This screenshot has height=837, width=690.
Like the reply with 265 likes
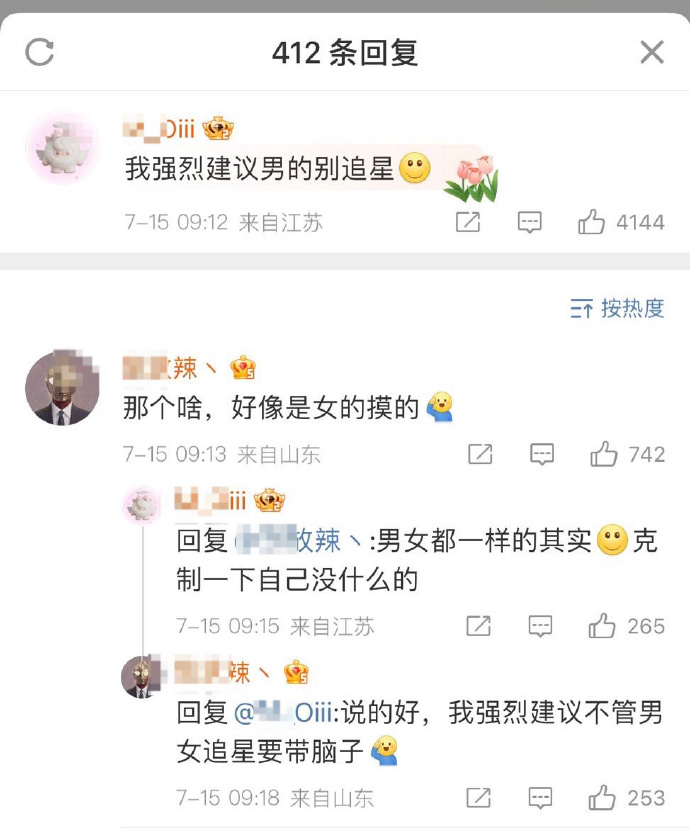point(602,627)
